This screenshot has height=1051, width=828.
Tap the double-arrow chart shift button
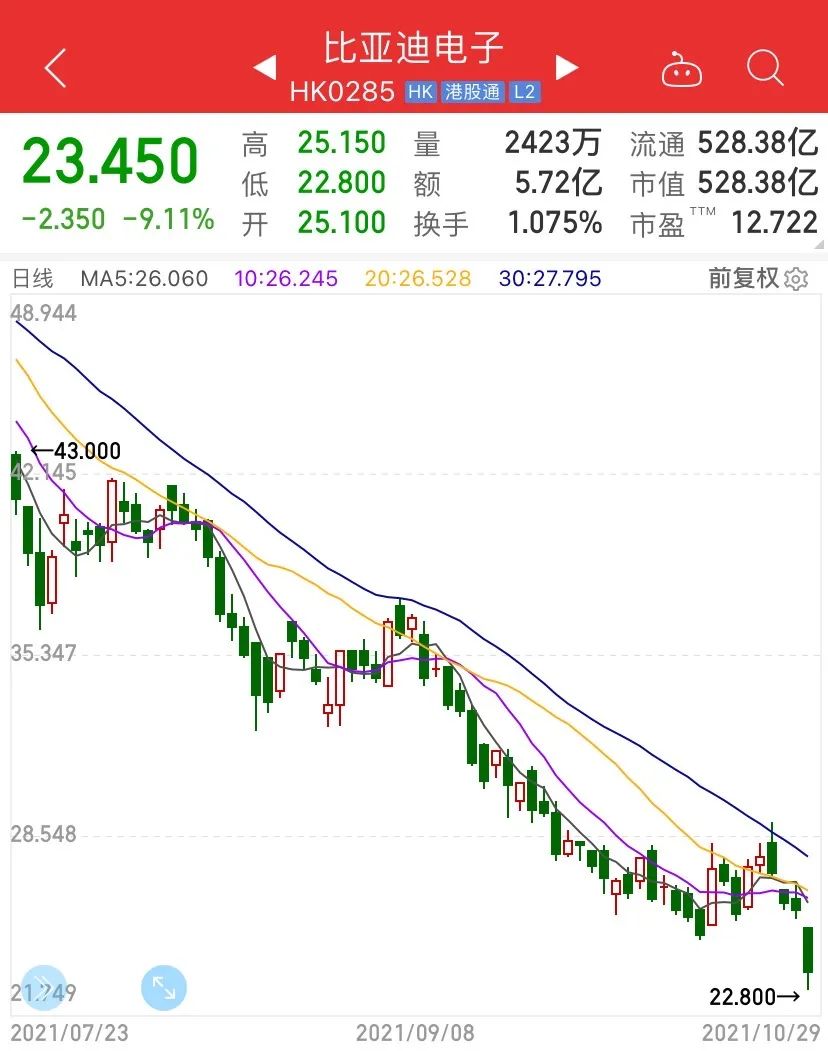pos(42,987)
